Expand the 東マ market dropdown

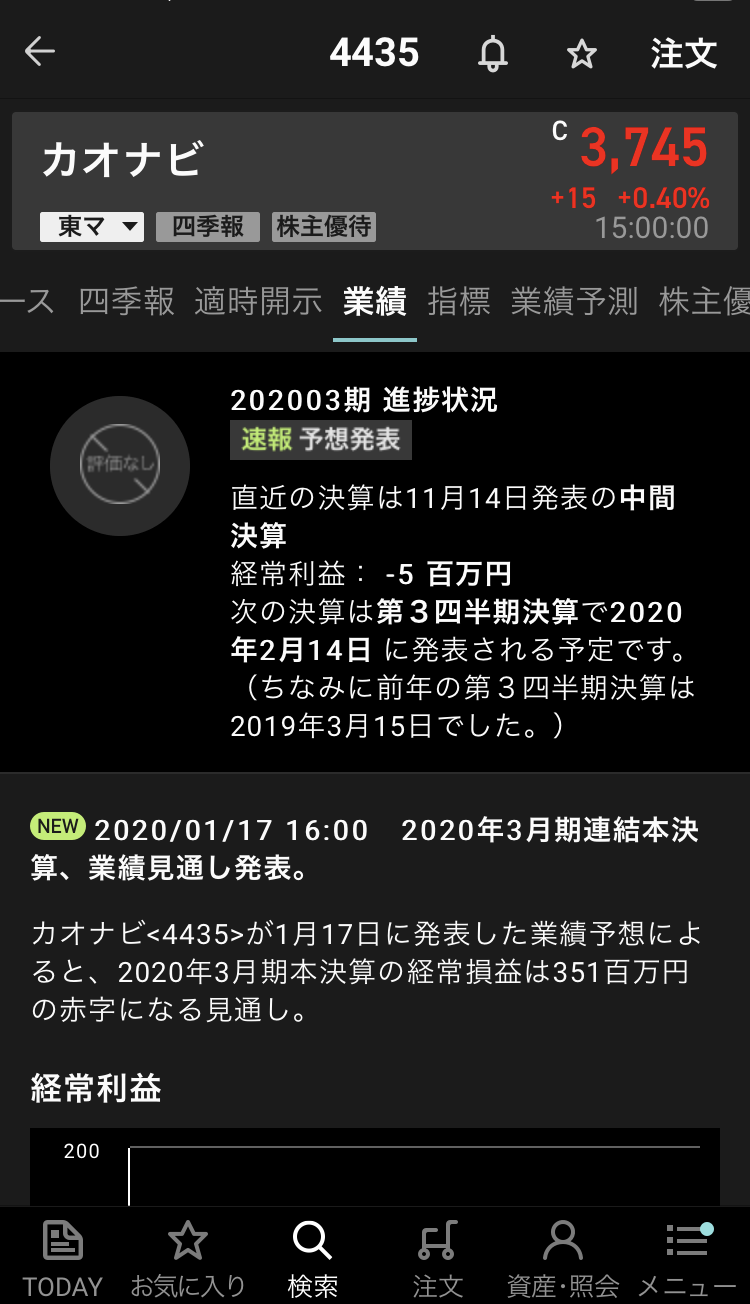tap(92, 227)
